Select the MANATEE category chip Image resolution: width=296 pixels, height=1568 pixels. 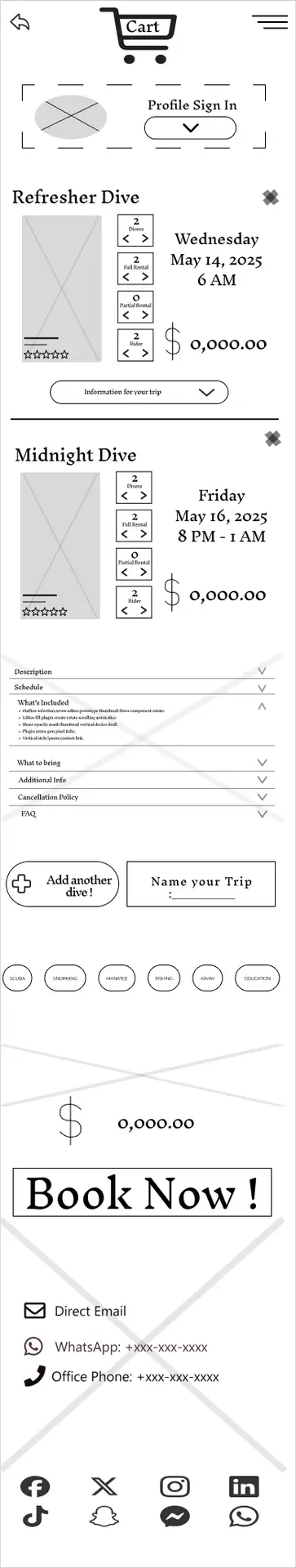click(x=117, y=978)
